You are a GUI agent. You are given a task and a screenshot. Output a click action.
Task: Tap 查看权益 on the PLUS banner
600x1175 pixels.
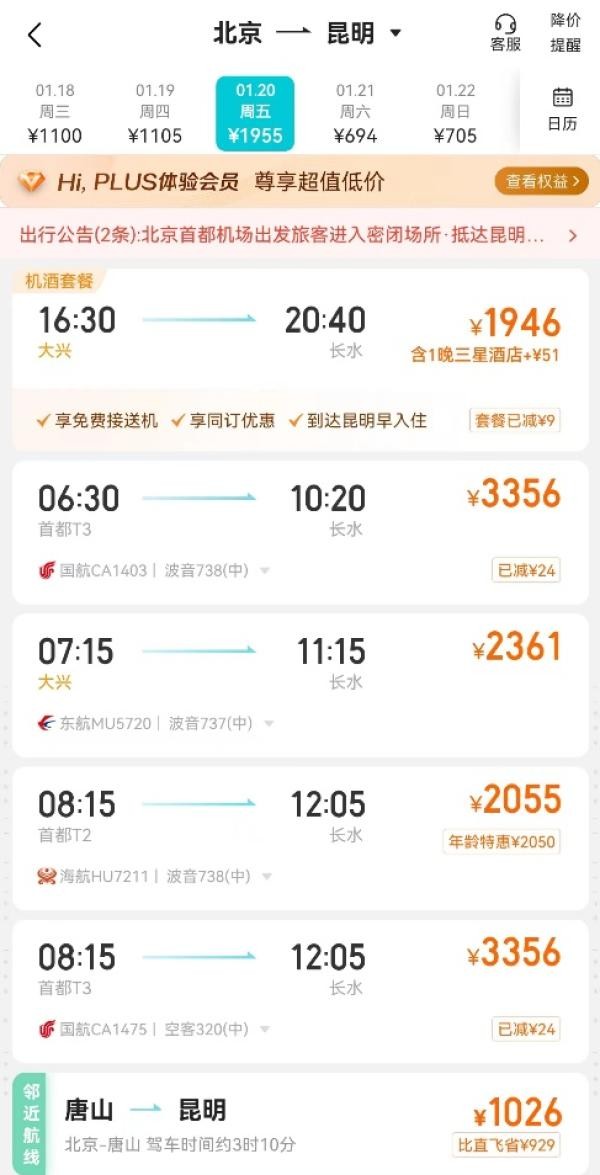[541, 181]
